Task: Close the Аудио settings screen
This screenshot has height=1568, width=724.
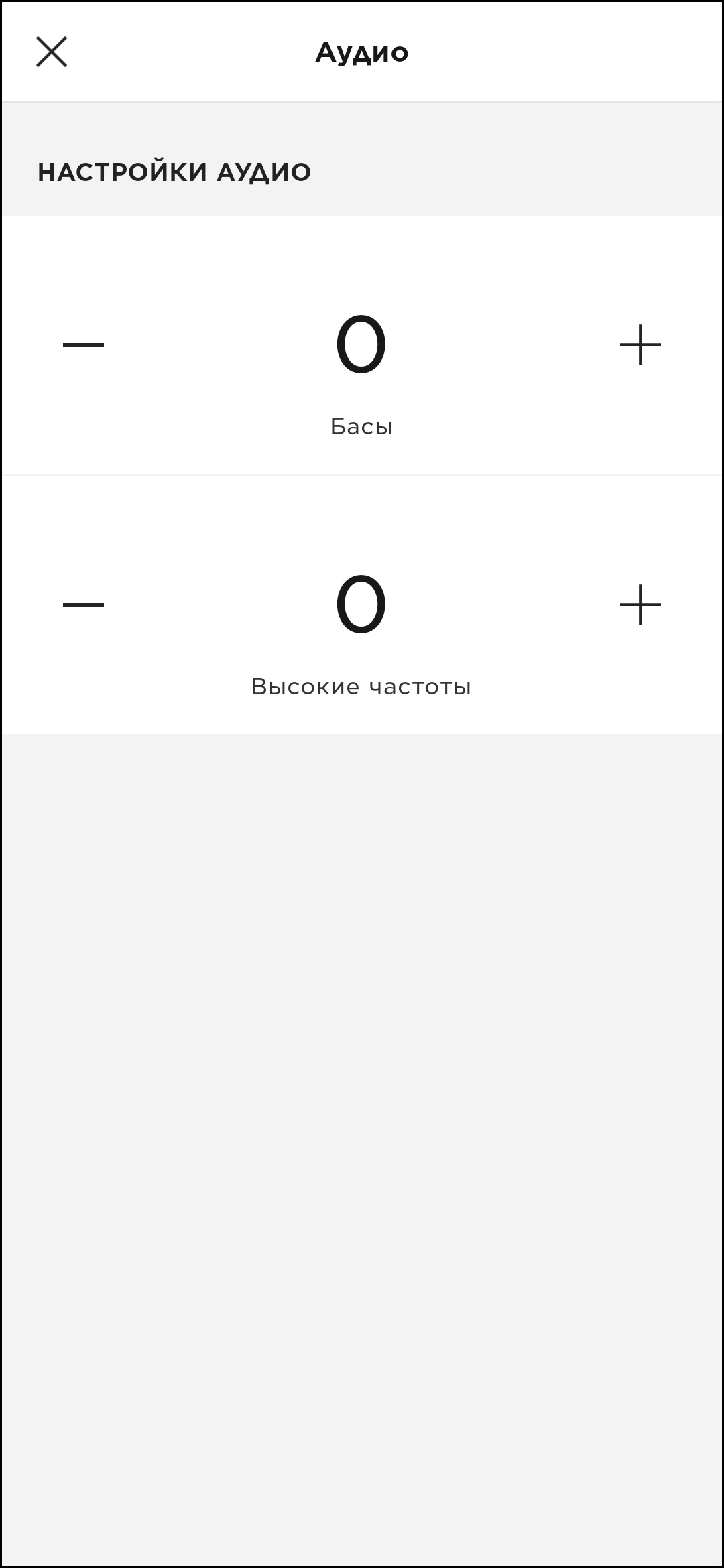Action: (52, 52)
